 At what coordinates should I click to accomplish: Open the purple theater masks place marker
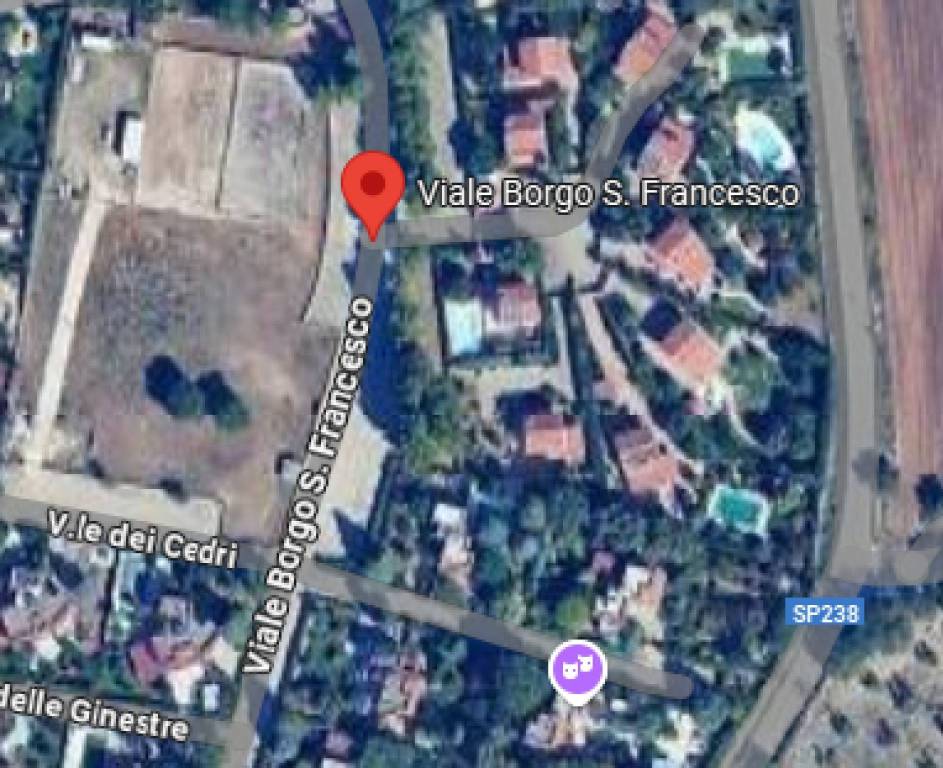578,668
